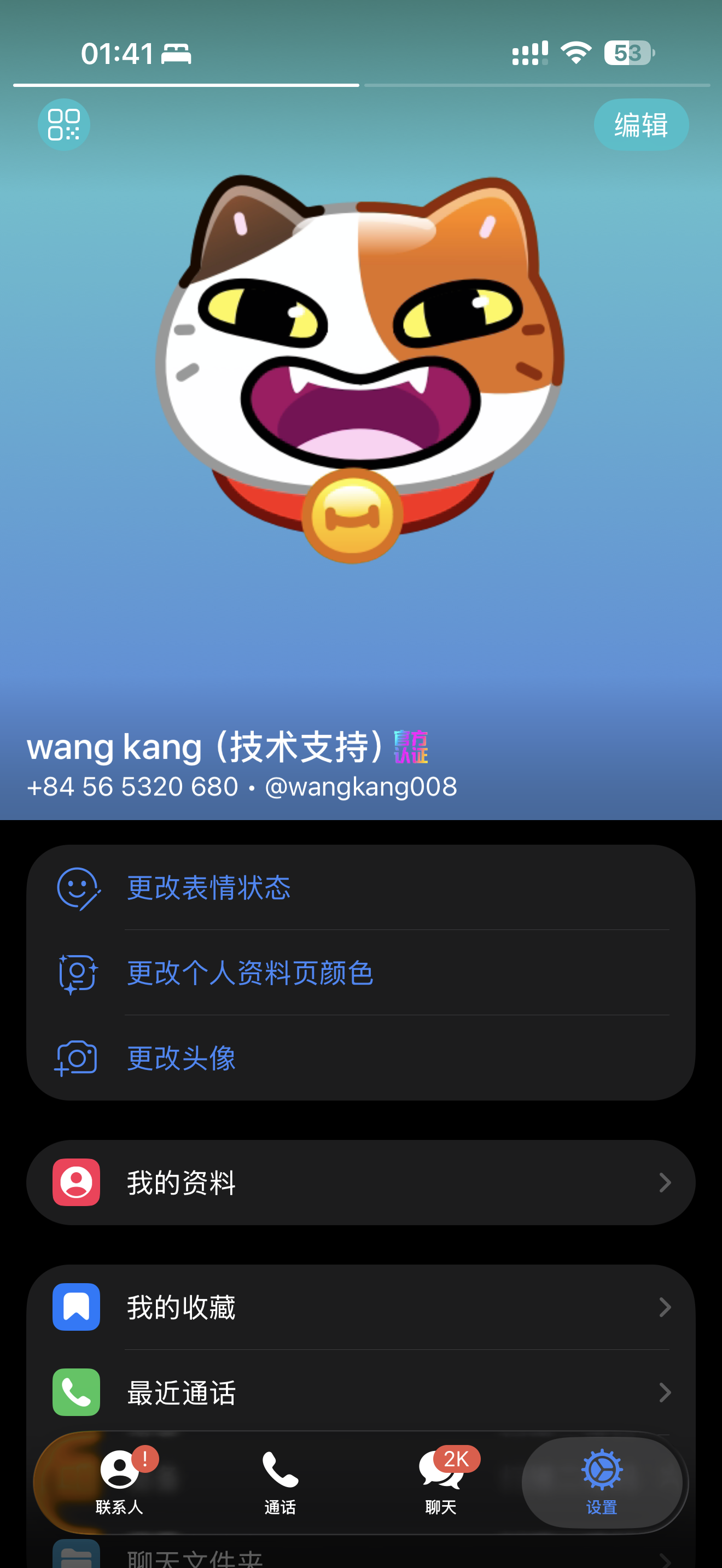Open 我的资料 row
722x1568 pixels.
[x=360, y=1182]
